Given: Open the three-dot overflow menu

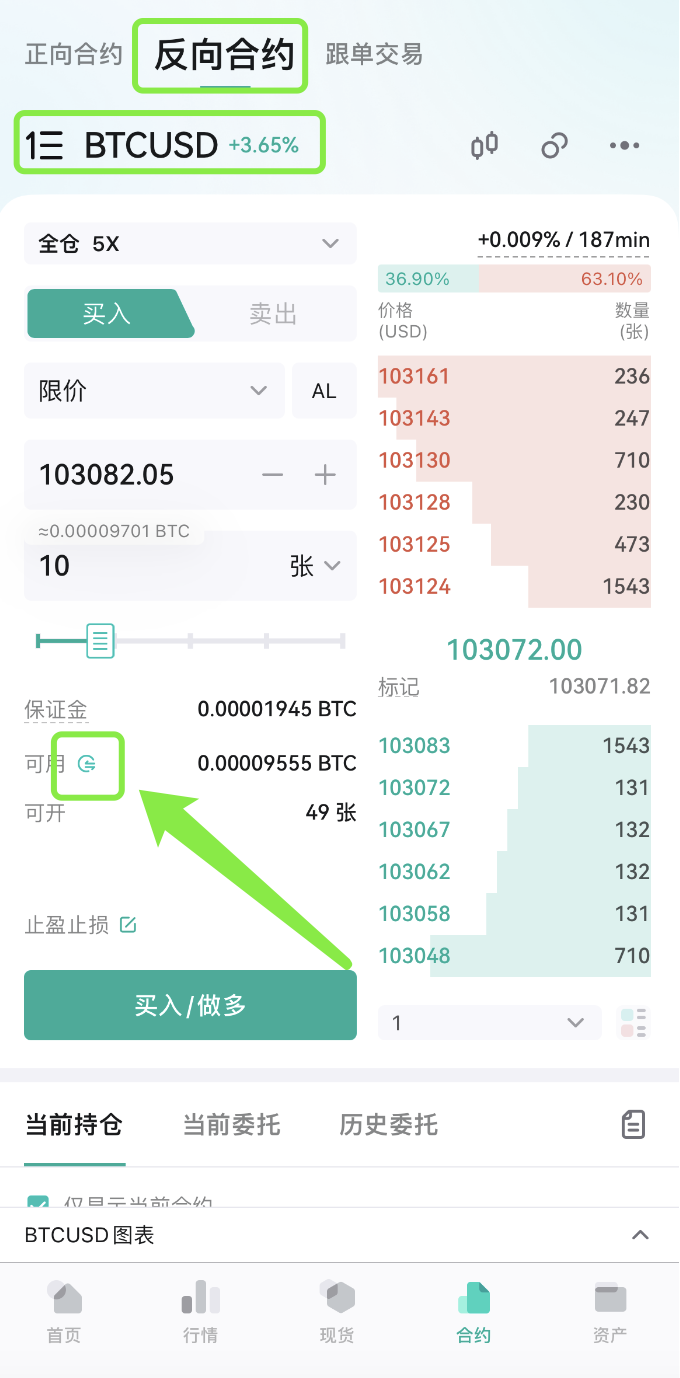Looking at the screenshot, I should click(624, 146).
